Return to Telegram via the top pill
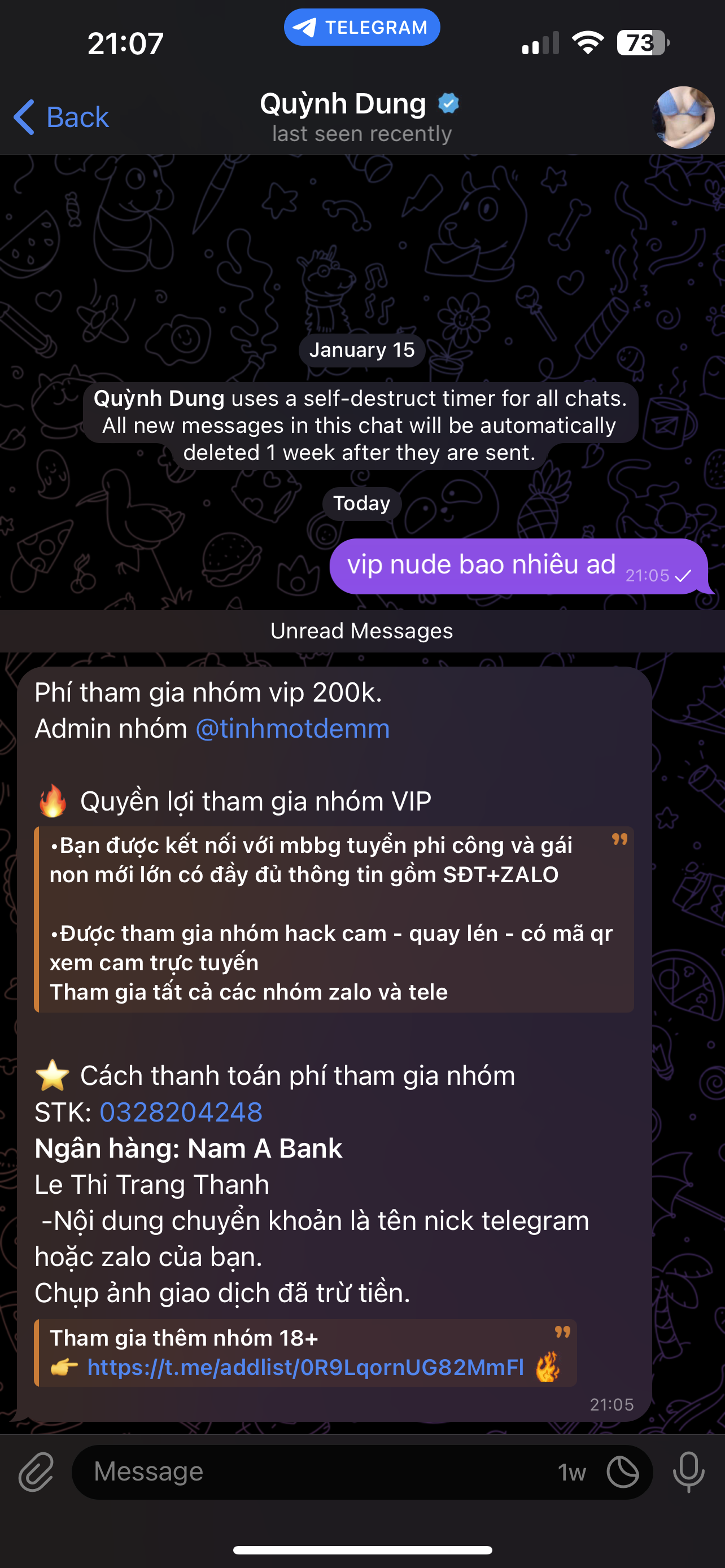 tap(361, 28)
